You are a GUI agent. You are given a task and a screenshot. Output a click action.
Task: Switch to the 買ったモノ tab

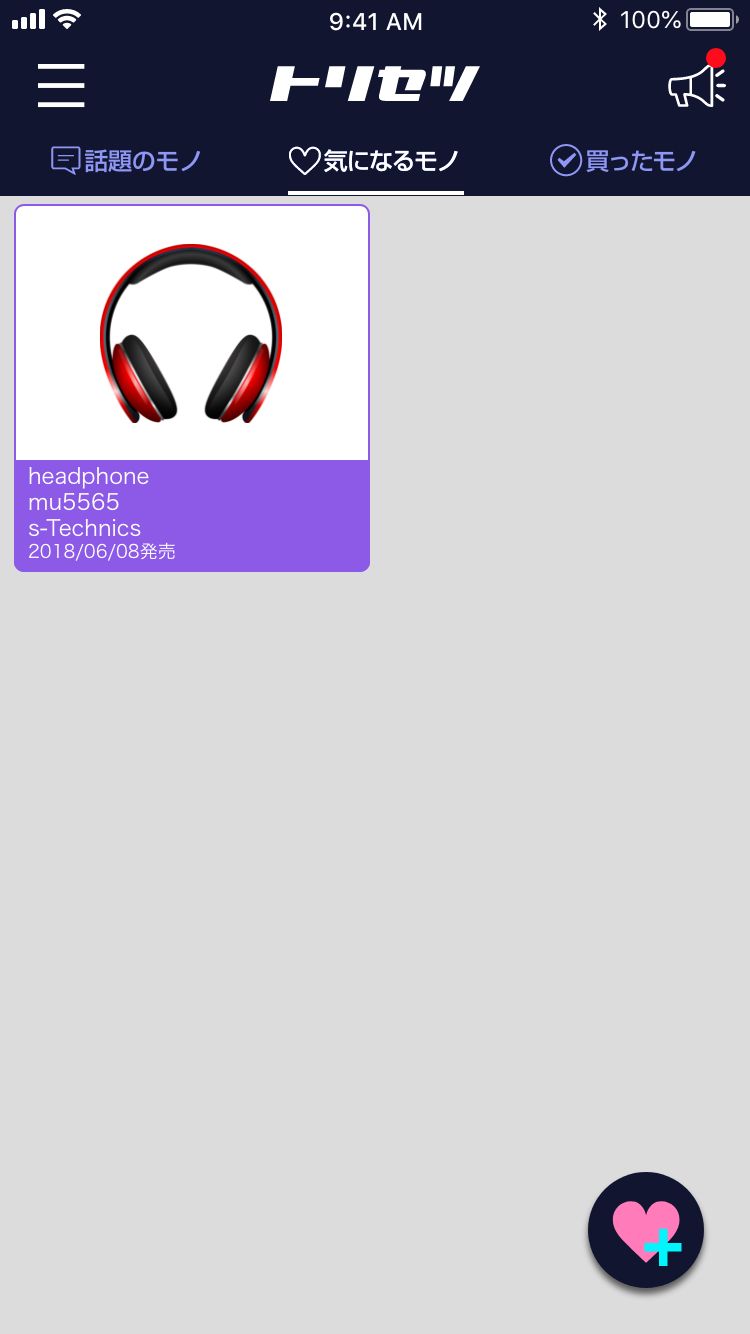point(623,160)
